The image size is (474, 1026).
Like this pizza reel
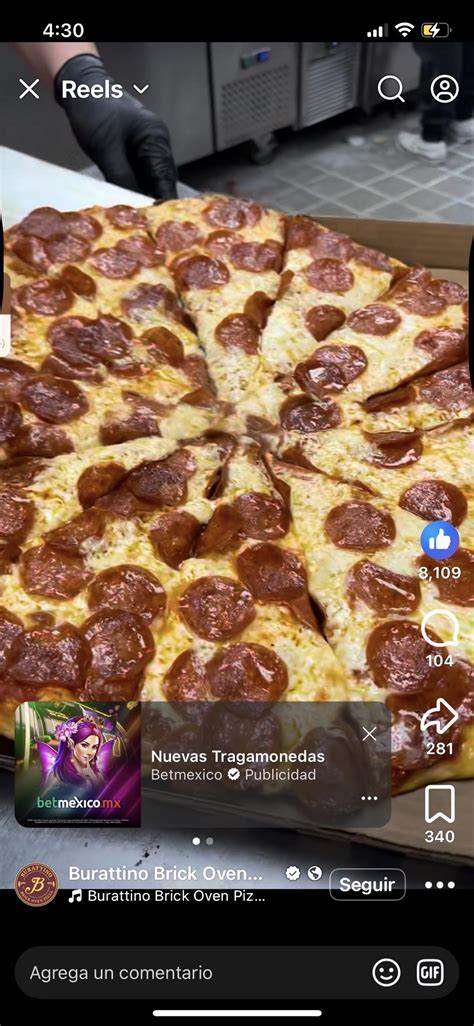pyautogui.click(x=439, y=540)
